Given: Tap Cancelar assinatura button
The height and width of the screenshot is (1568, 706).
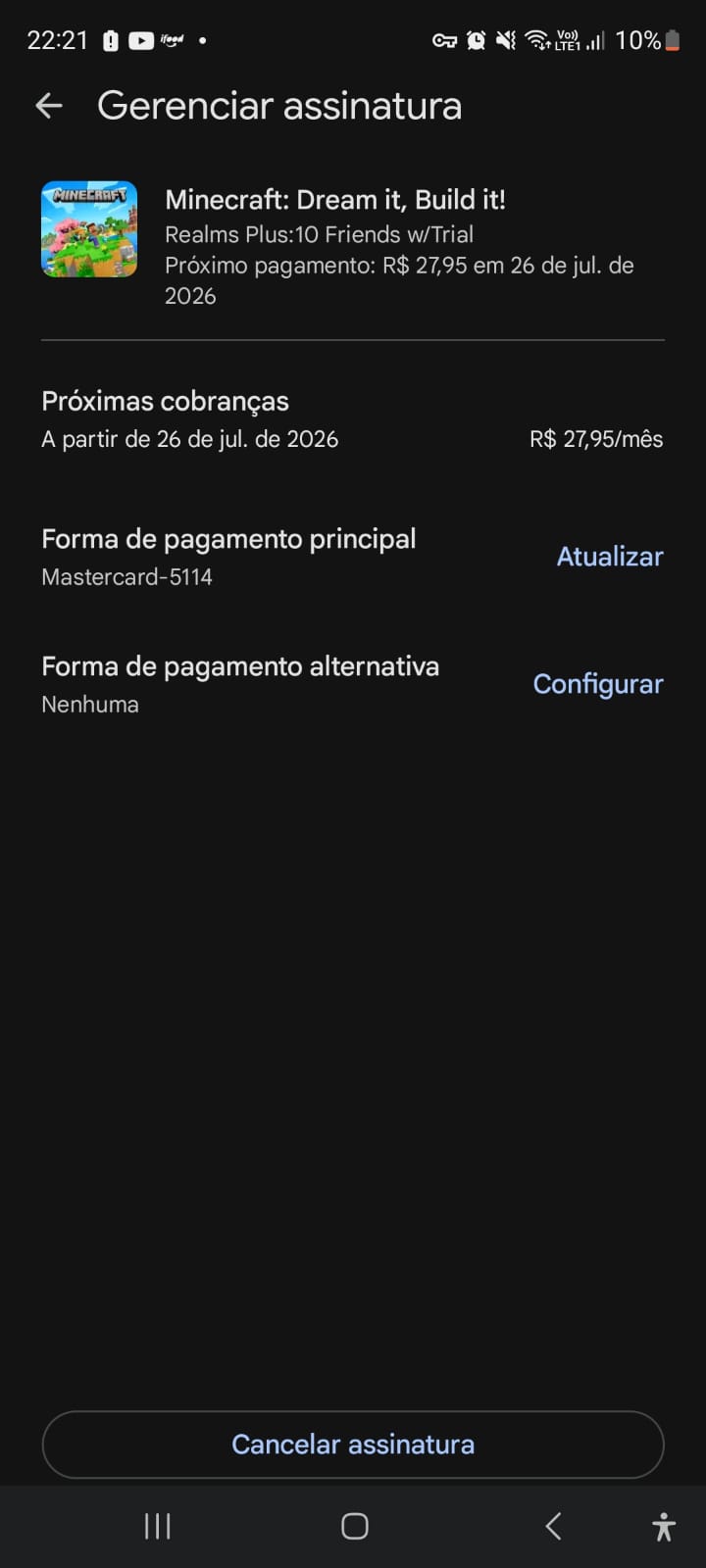Looking at the screenshot, I should coord(353,1445).
